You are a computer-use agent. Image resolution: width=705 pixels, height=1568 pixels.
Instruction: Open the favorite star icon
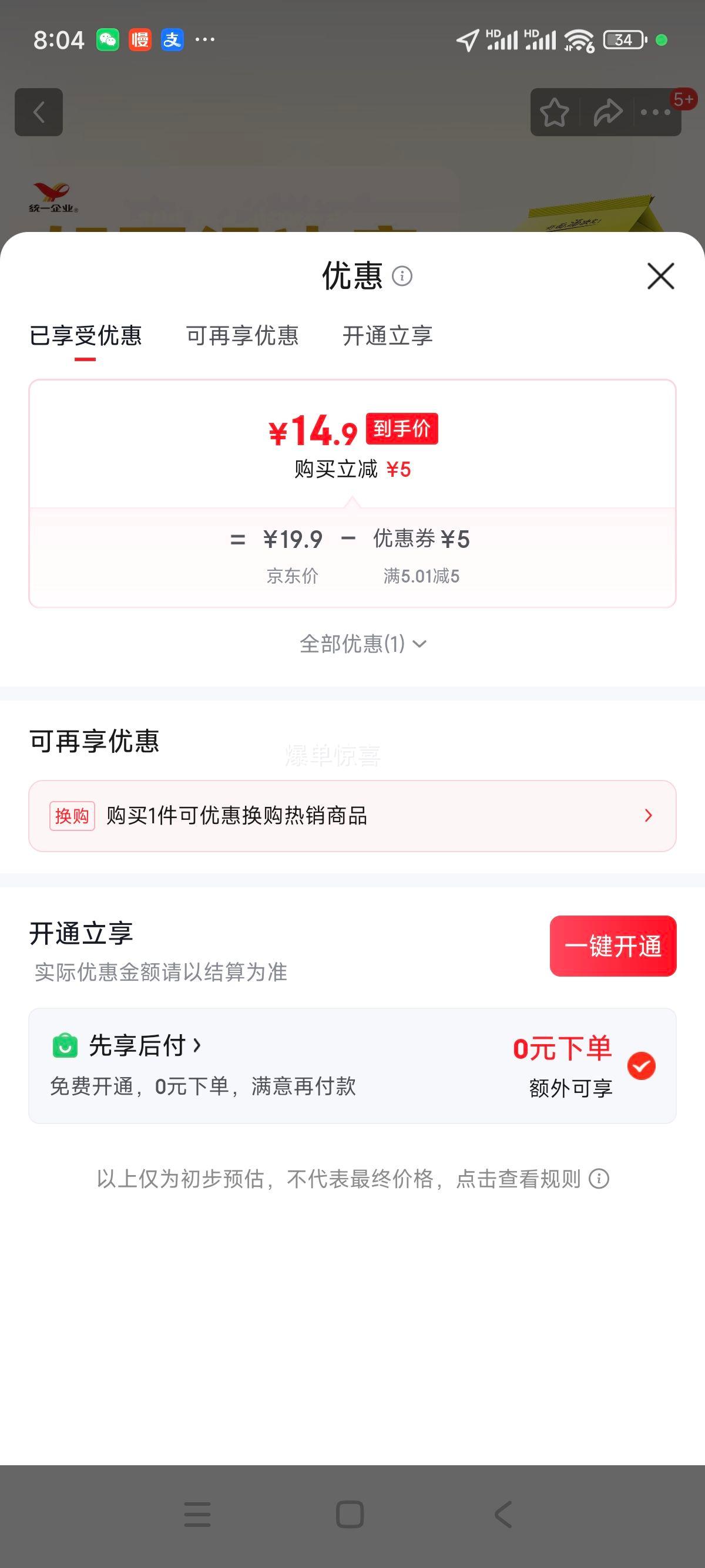tap(555, 113)
